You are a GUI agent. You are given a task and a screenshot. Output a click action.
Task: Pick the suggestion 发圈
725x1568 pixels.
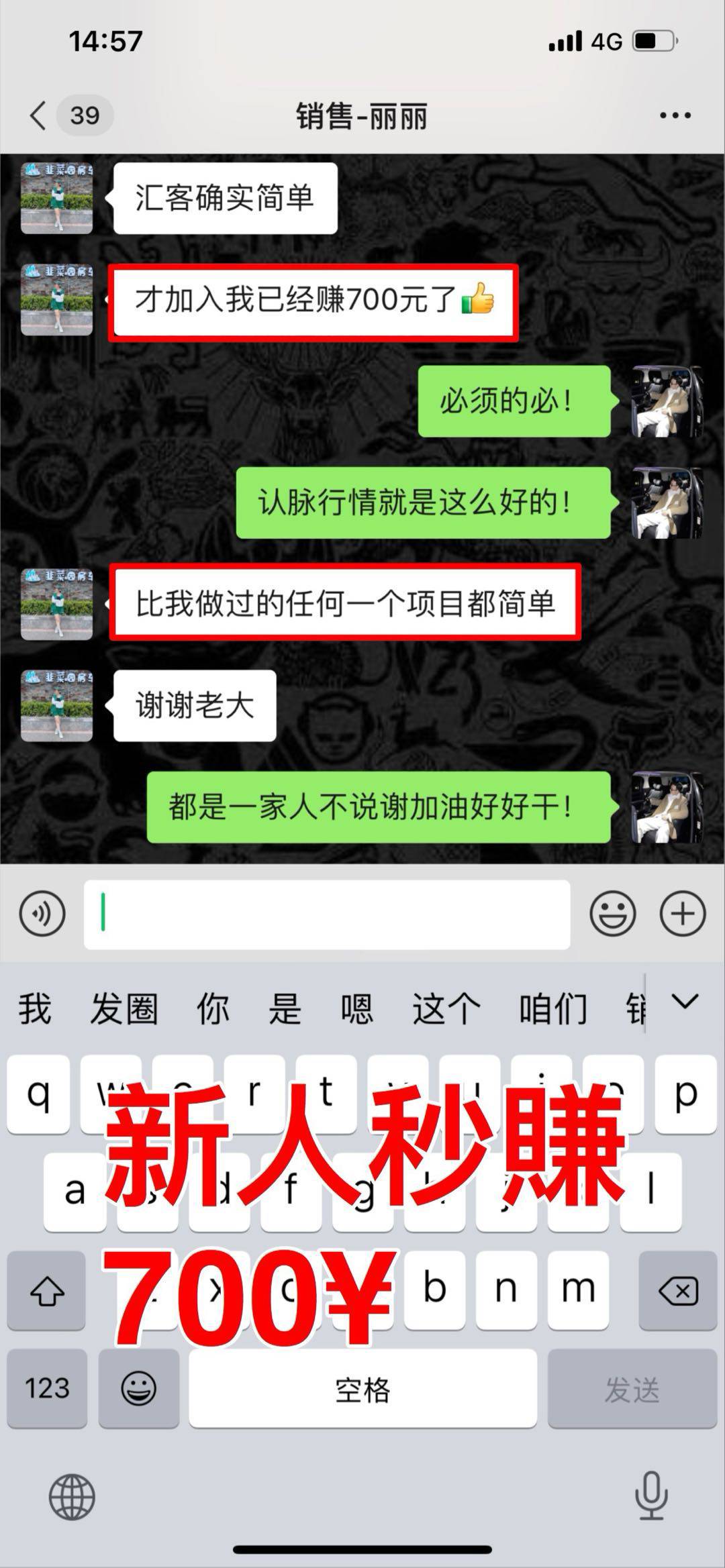pyautogui.click(x=124, y=1008)
